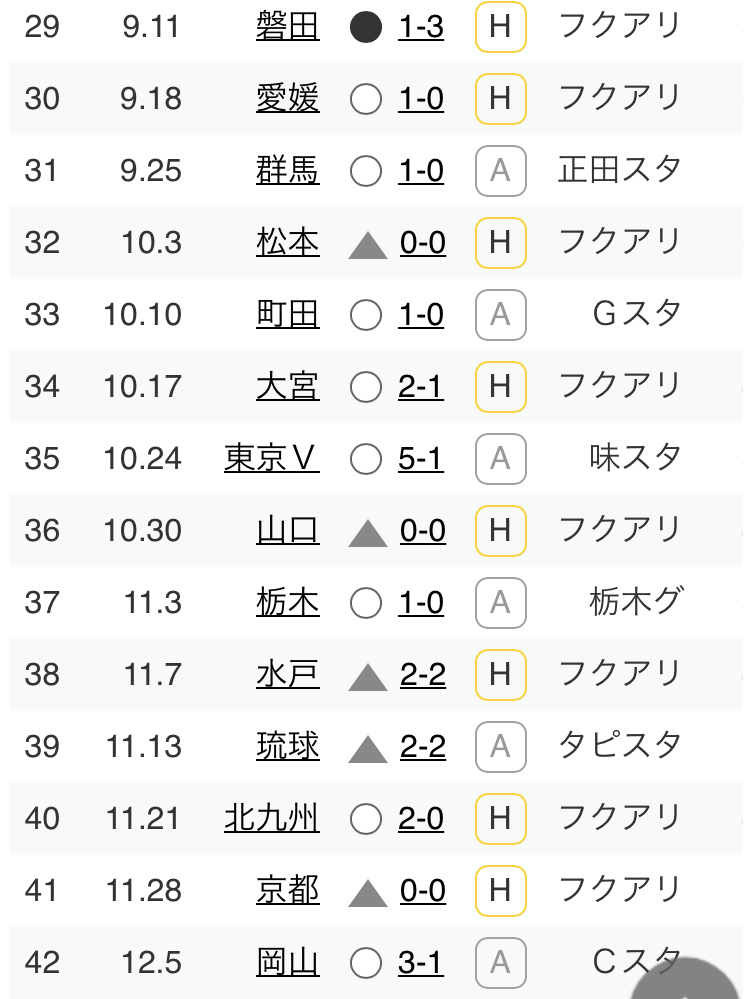View the 5-1 match result against 東京V

(421, 458)
